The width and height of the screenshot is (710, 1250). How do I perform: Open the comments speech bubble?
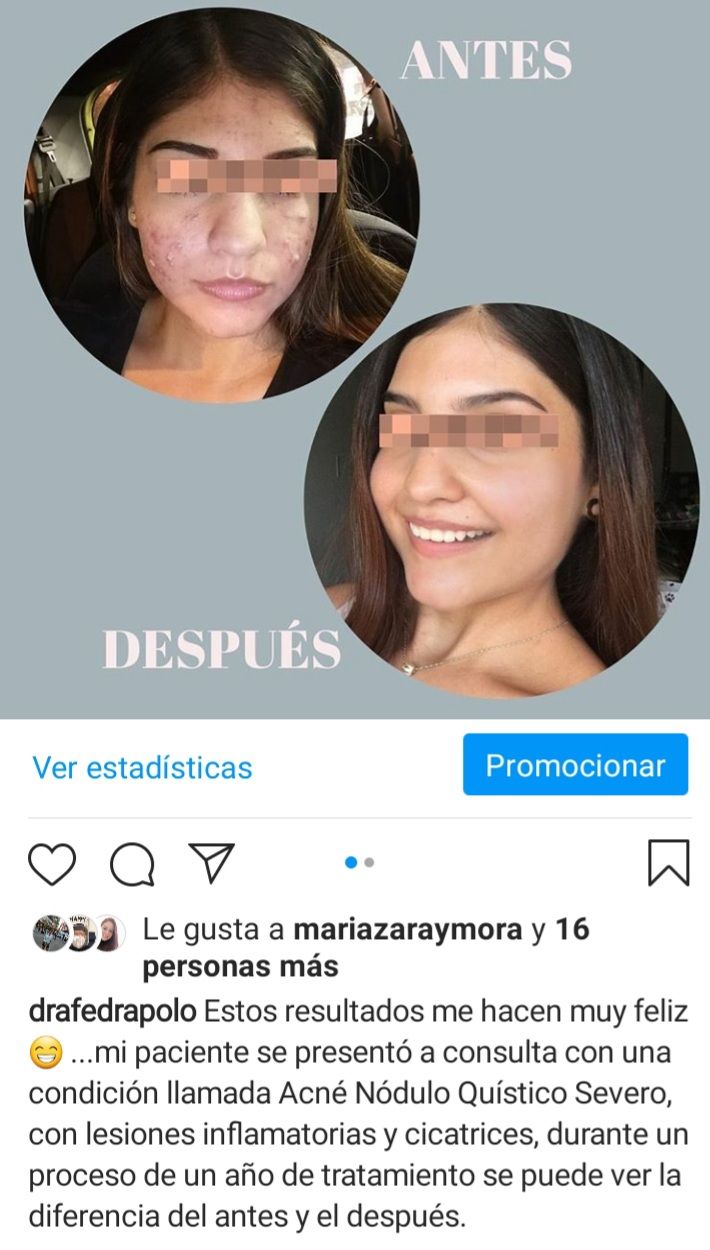coord(132,864)
